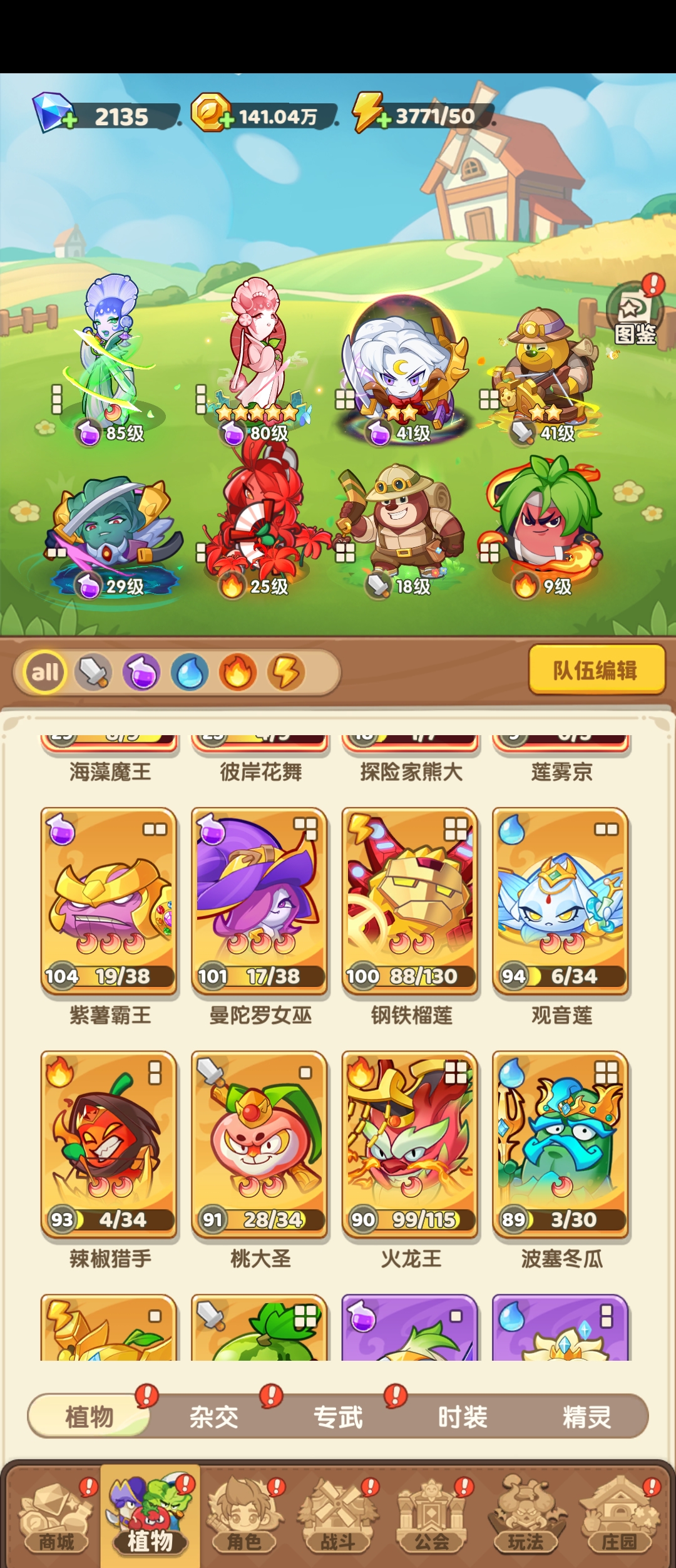676x1568 pixels.
Task: Add more diamonds with the plus icon
Action: point(69,120)
